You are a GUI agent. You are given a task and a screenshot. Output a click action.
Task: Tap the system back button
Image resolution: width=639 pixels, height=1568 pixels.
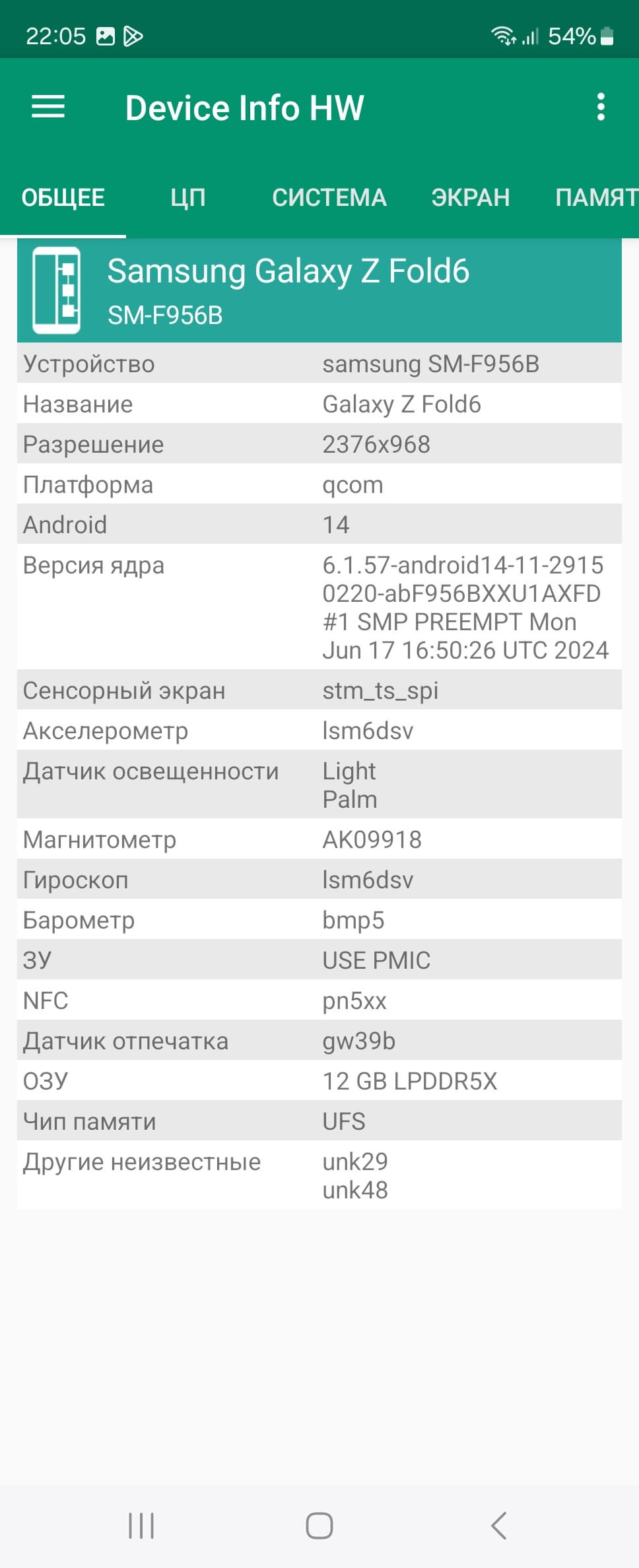tap(499, 1525)
